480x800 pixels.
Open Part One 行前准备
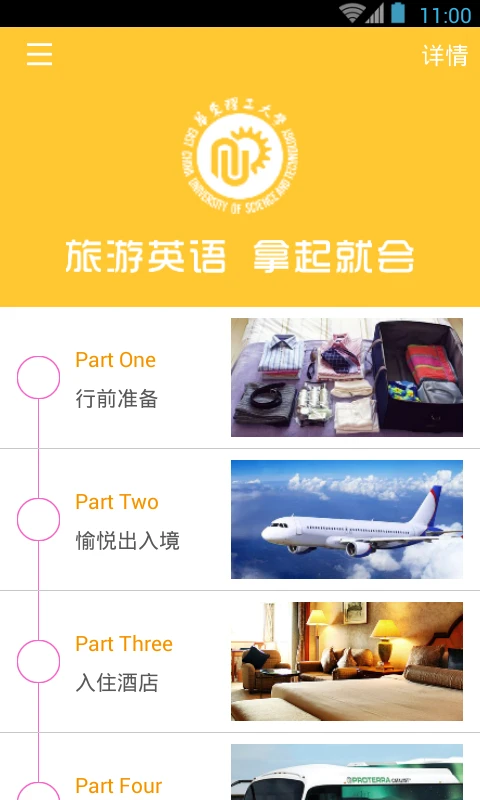tap(240, 378)
